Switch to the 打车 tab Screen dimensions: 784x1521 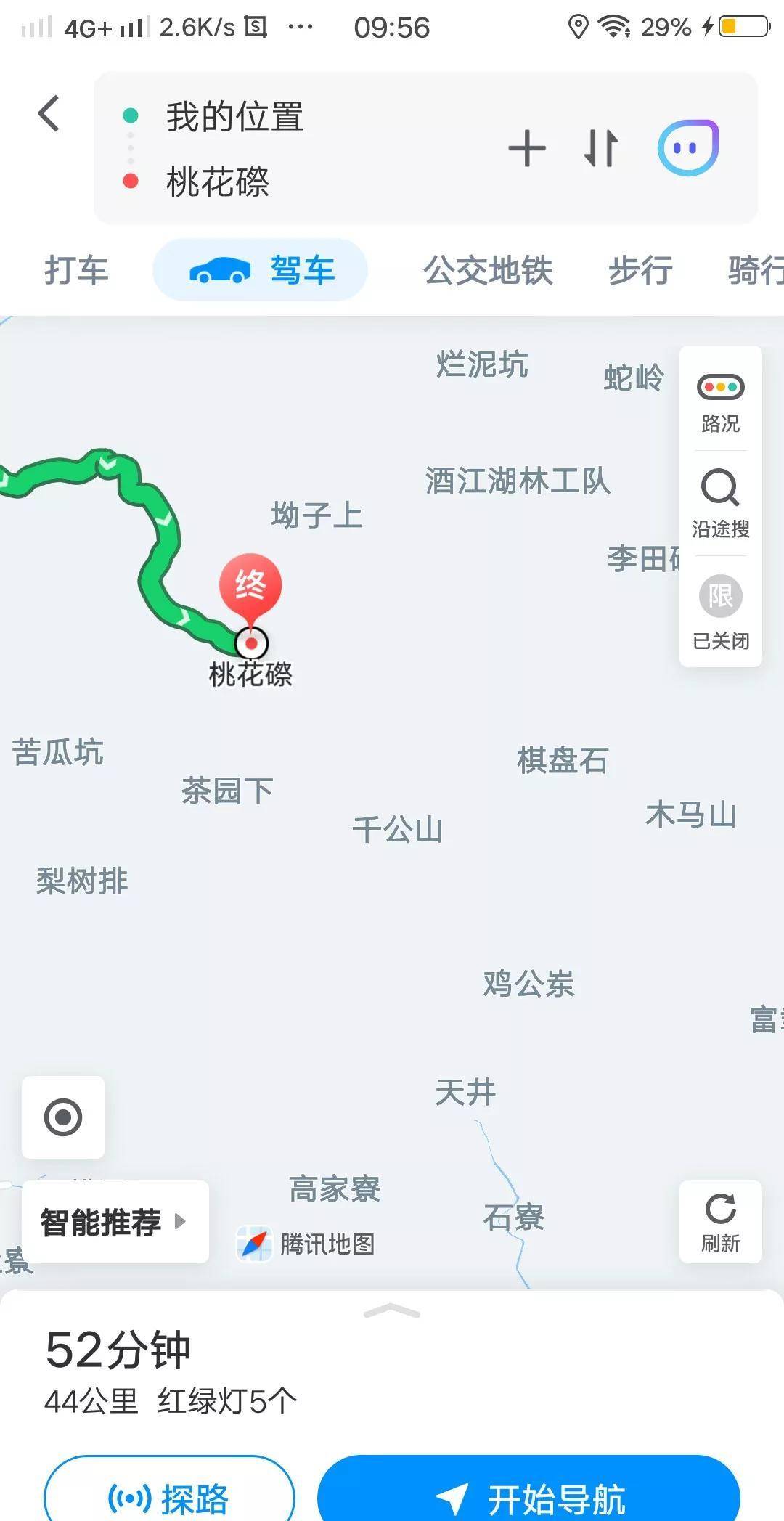[76, 270]
